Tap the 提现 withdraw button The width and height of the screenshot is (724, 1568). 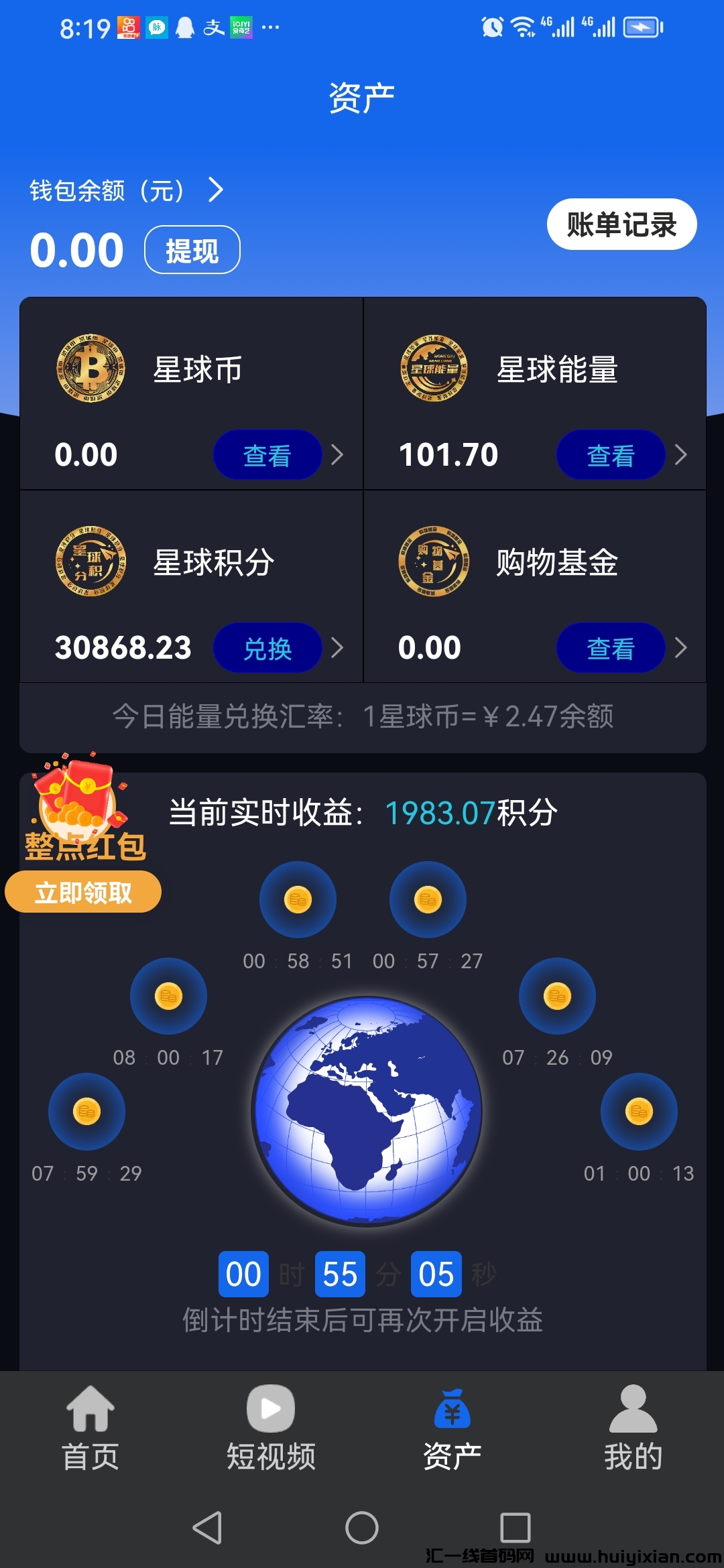point(192,249)
